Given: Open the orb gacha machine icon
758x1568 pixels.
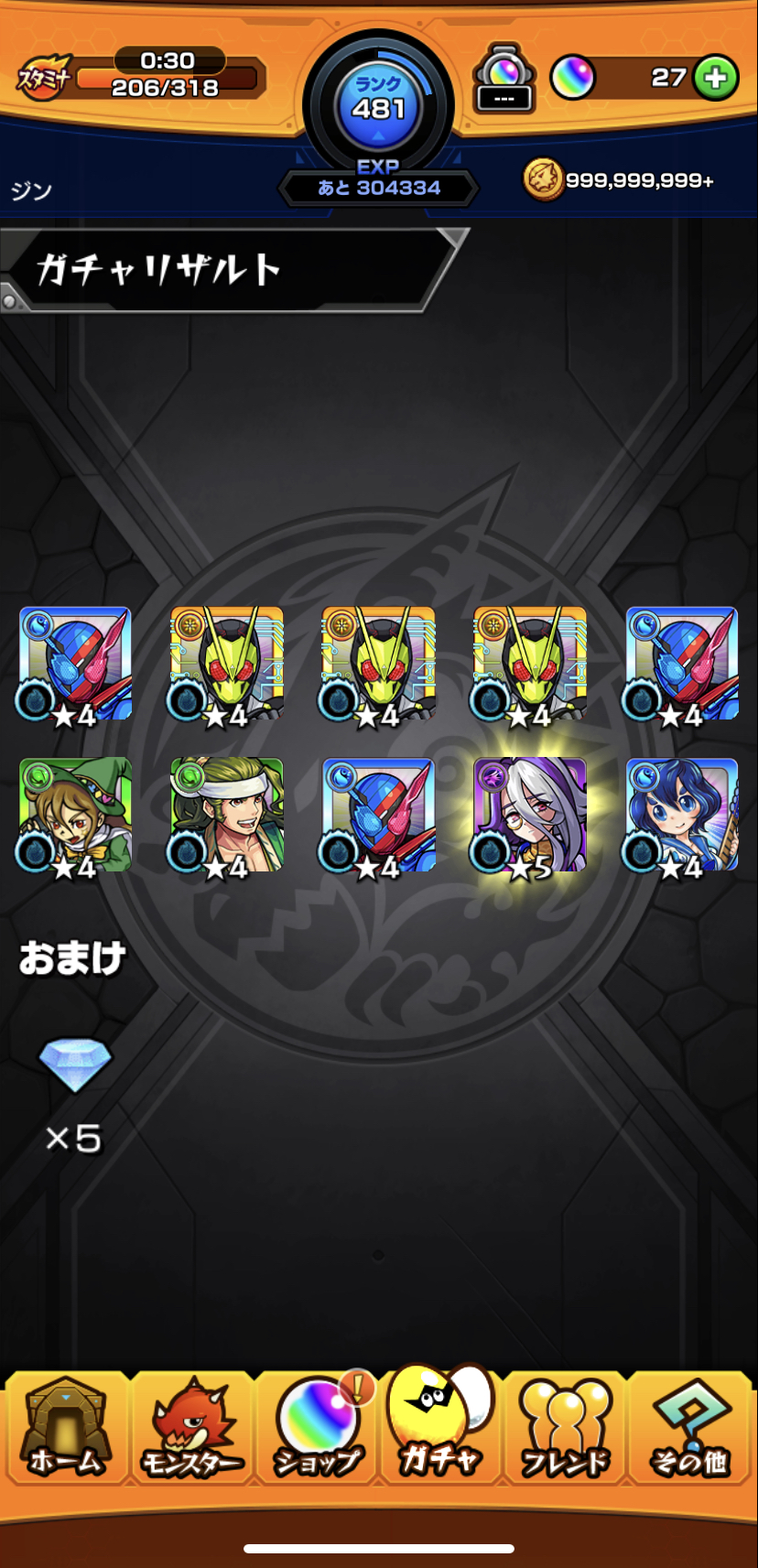Looking at the screenshot, I should (504, 78).
